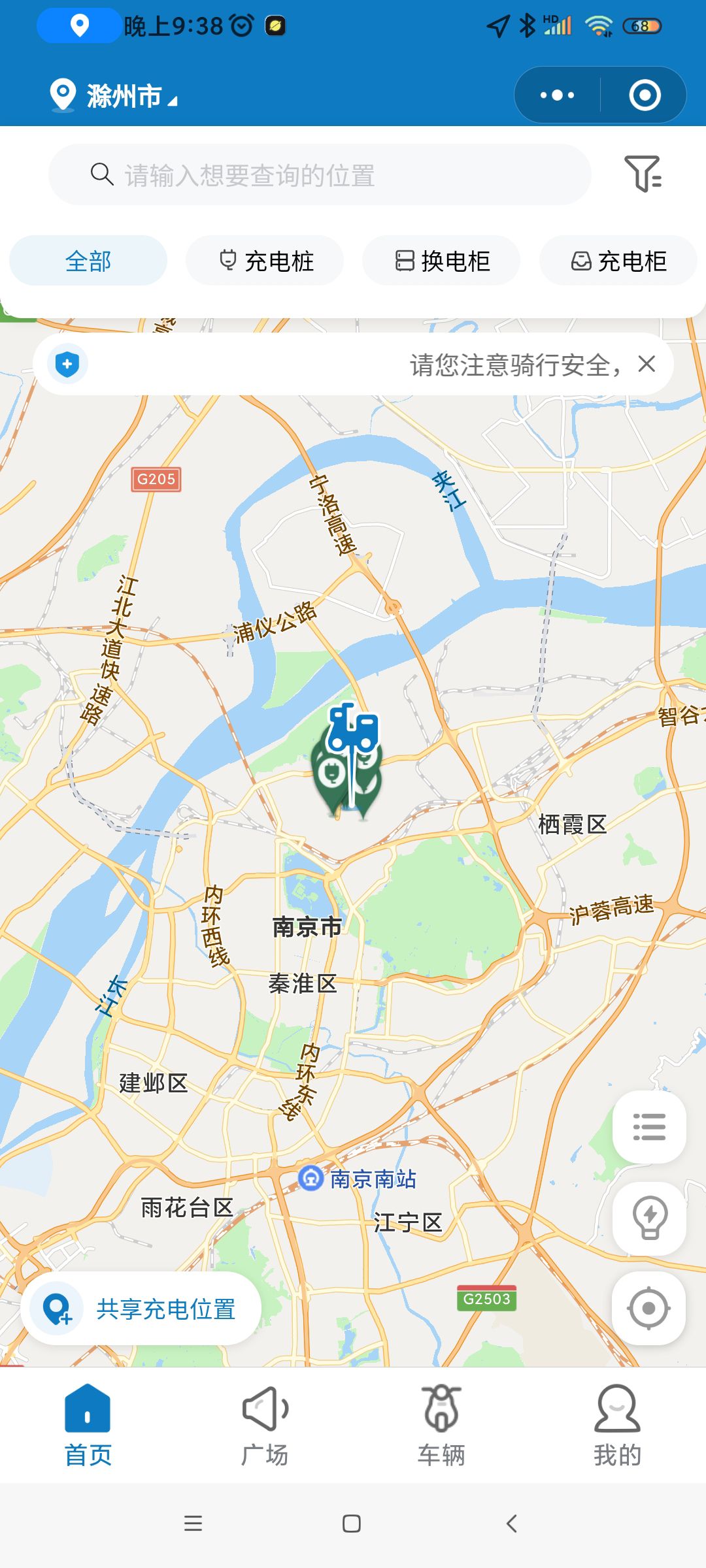Screen dimensions: 706x1568
Task: Tap the system back button
Action: (x=512, y=1524)
